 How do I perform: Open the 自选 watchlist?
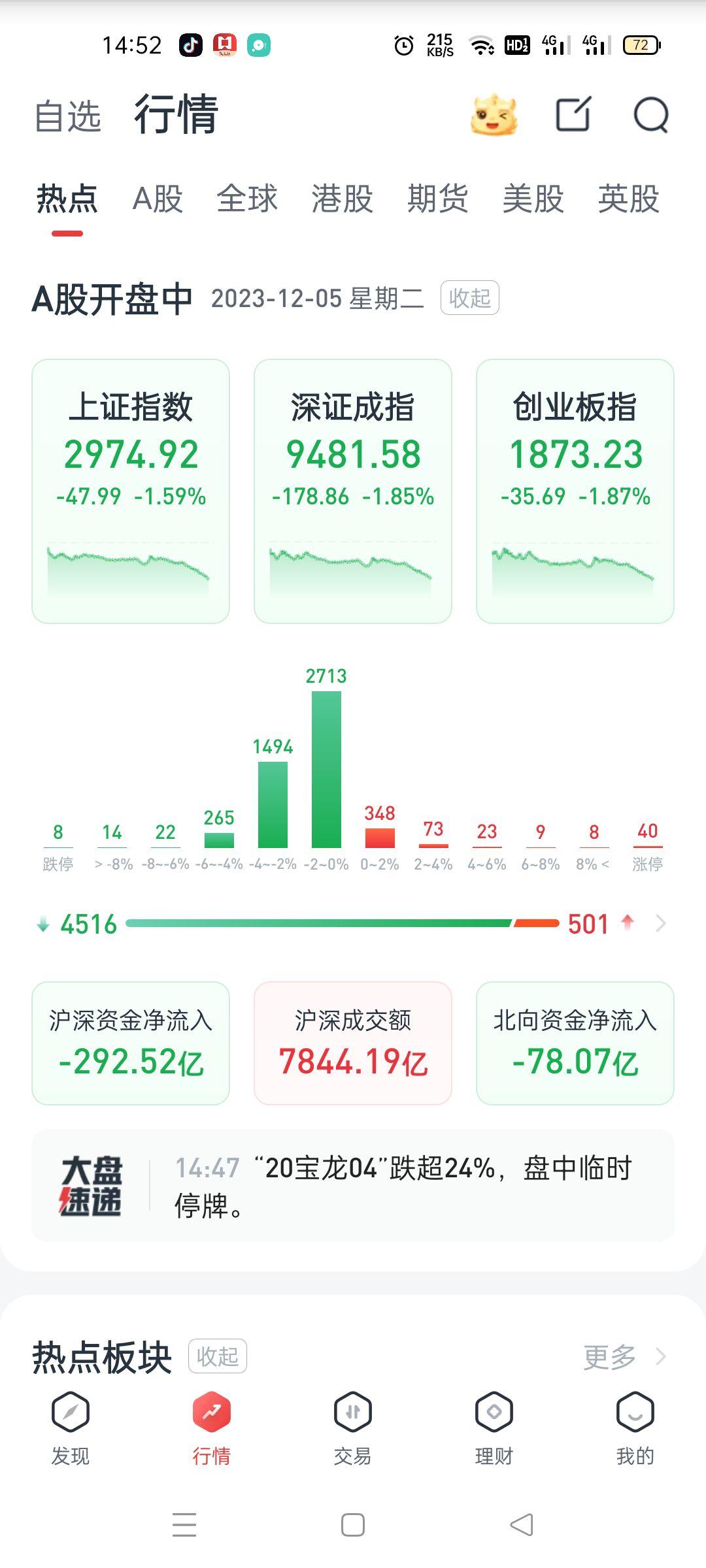[68, 116]
